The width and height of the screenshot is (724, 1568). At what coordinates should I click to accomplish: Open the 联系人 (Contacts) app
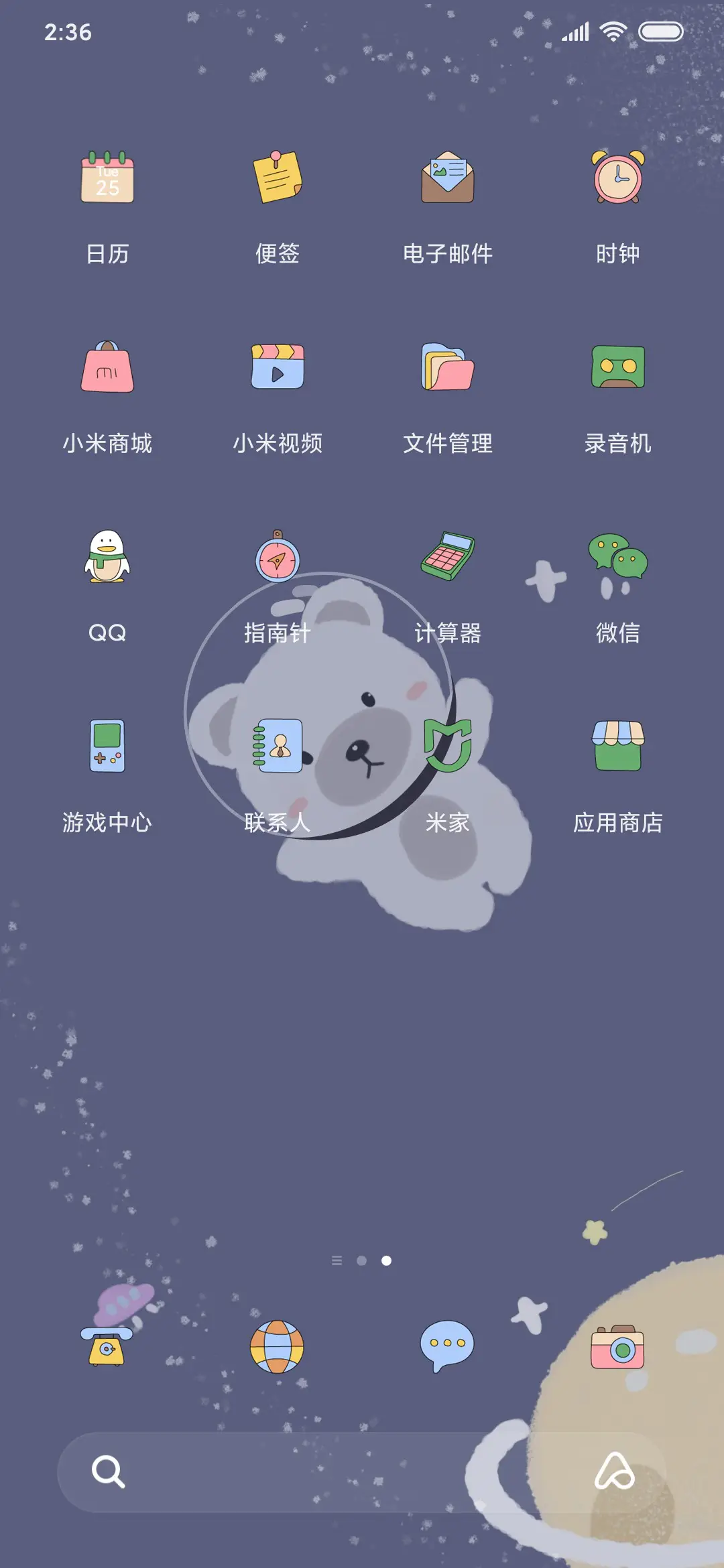coord(278,747)
